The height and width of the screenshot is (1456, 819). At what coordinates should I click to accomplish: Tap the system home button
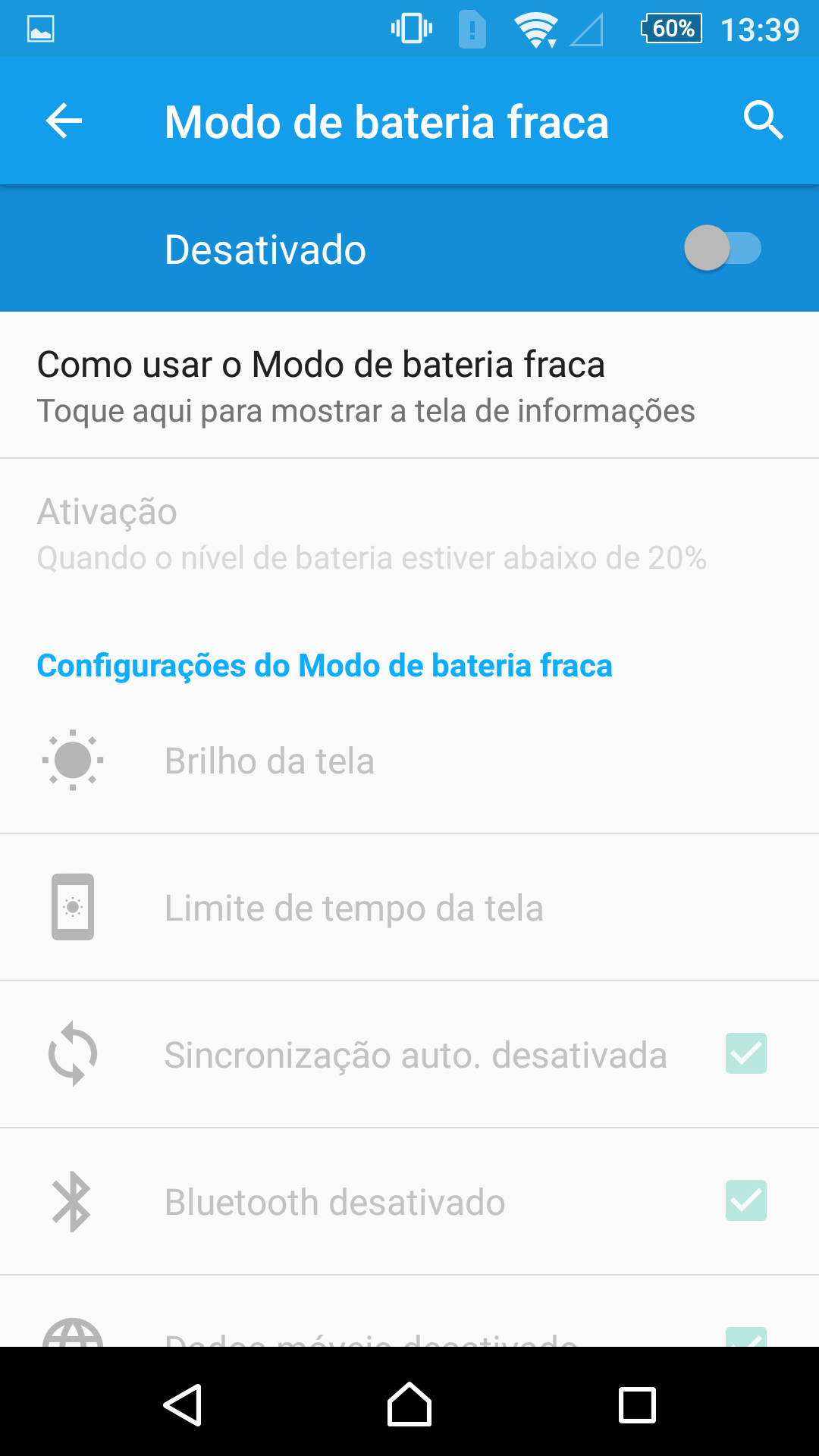coord(409,1404)
